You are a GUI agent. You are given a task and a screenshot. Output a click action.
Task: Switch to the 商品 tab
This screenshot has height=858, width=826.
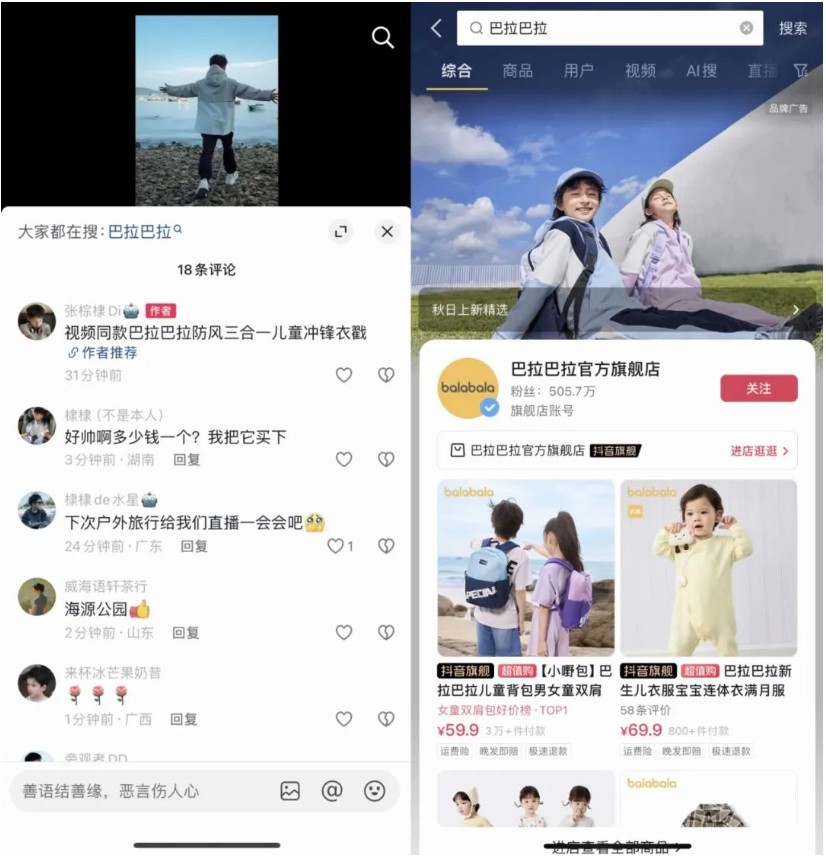(517, 71)
